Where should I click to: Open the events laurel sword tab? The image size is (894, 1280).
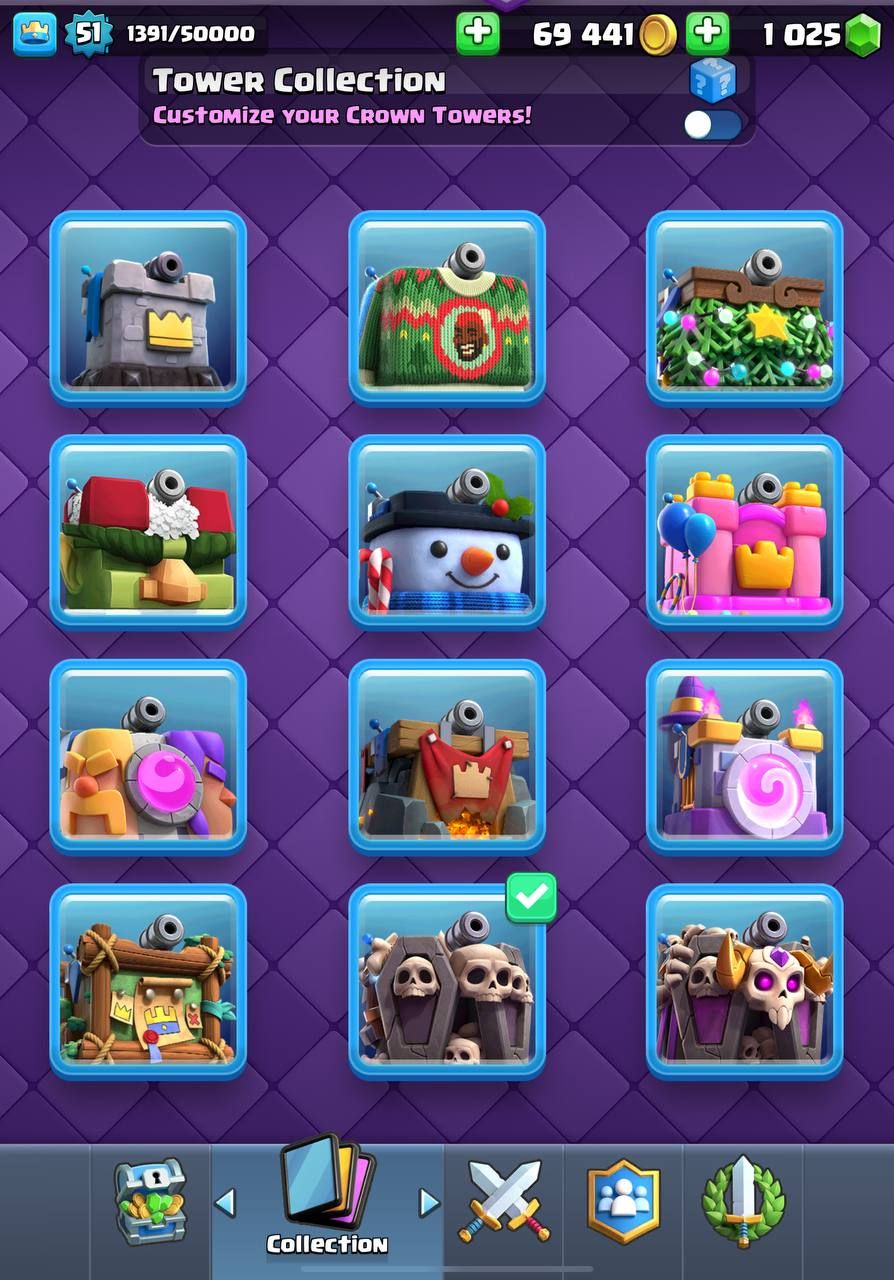tap(743, 1202)
